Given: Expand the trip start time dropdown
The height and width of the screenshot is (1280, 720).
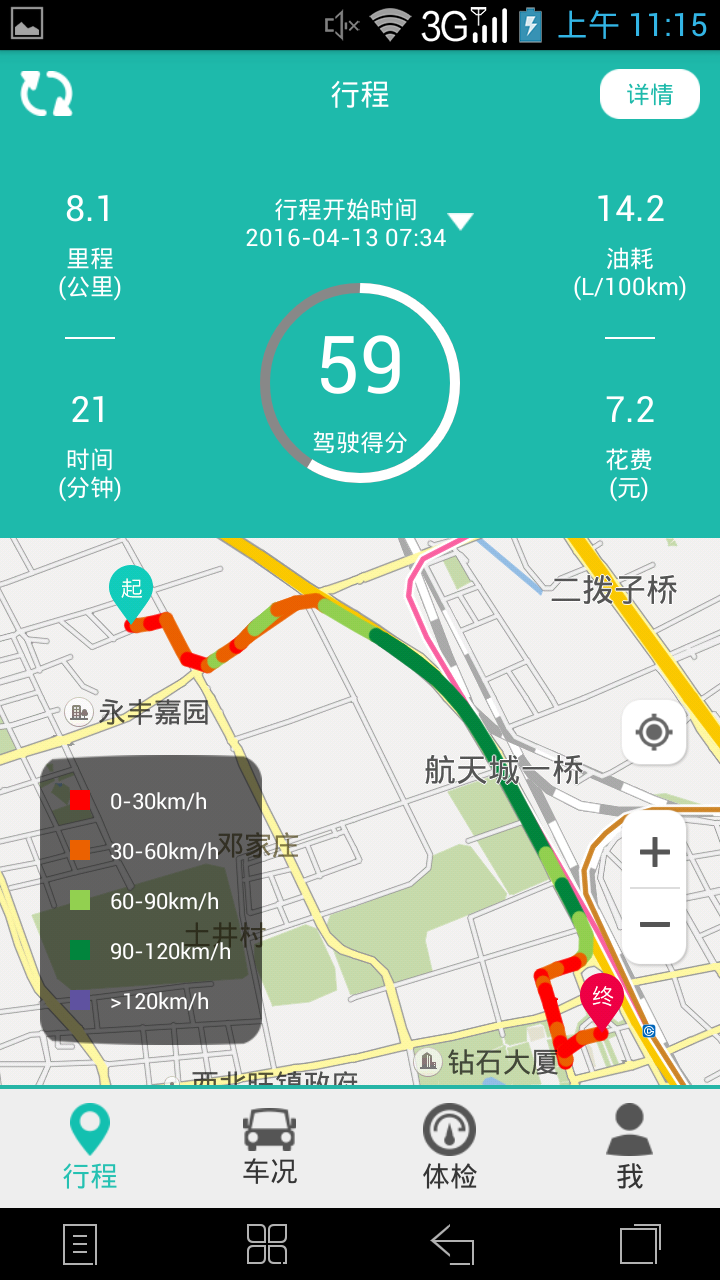Looking at the screenshot, I should pos(460,222).
